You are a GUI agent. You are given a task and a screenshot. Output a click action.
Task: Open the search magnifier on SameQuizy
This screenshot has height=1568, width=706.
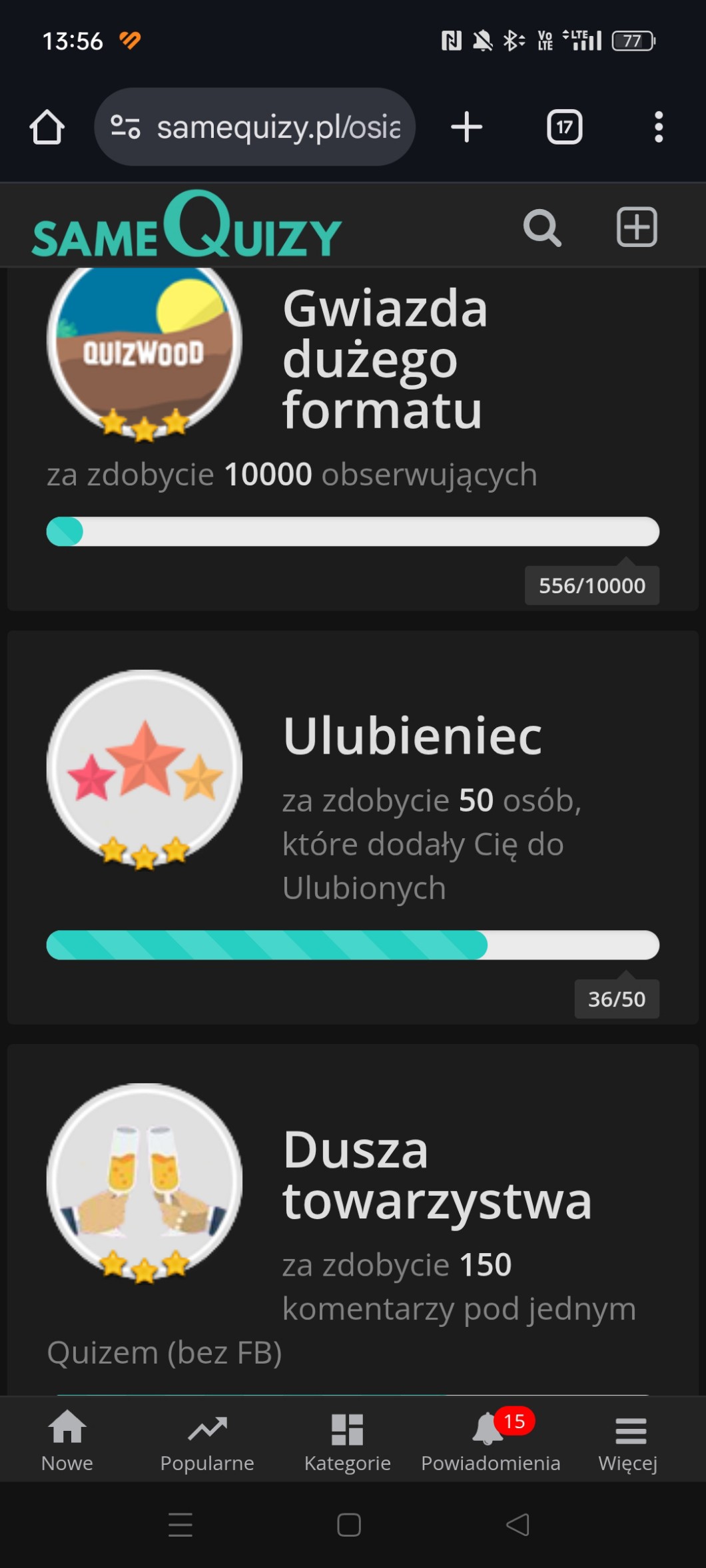click(542, 228)
